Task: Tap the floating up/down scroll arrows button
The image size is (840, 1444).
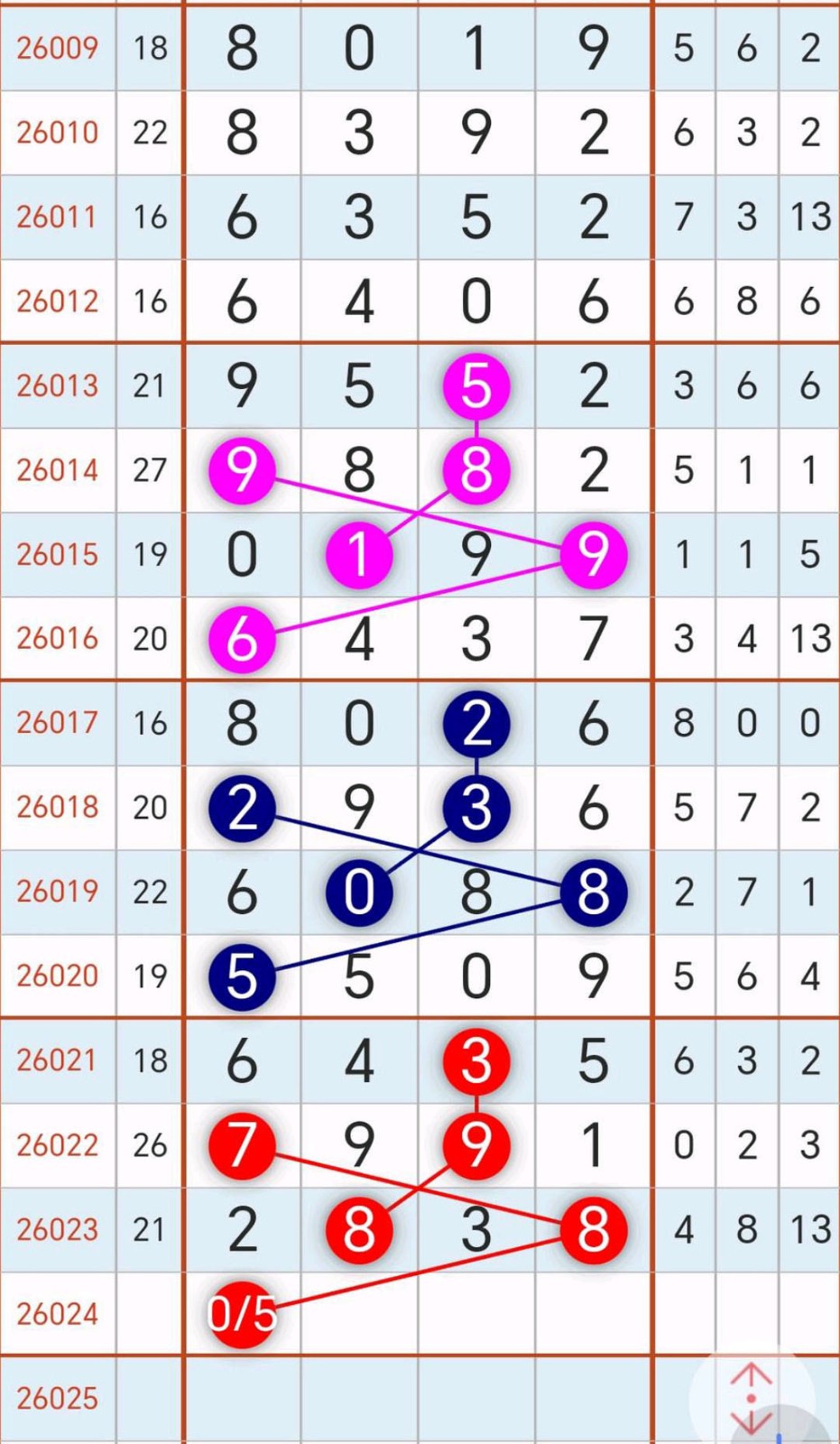Action: pyautogui.click(x=752, y=1398)
